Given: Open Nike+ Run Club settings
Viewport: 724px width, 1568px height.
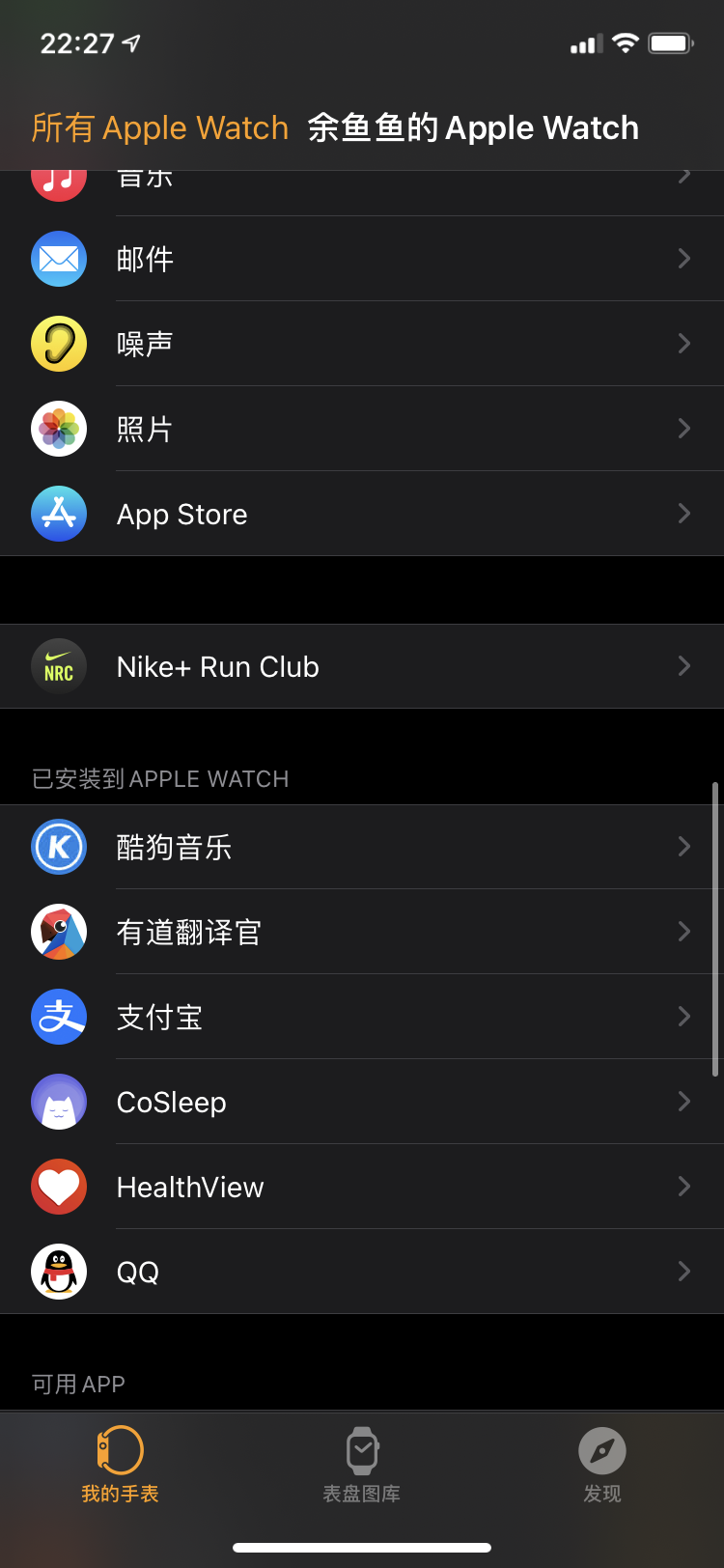Looking at the screenshot, I should [362, 666].
